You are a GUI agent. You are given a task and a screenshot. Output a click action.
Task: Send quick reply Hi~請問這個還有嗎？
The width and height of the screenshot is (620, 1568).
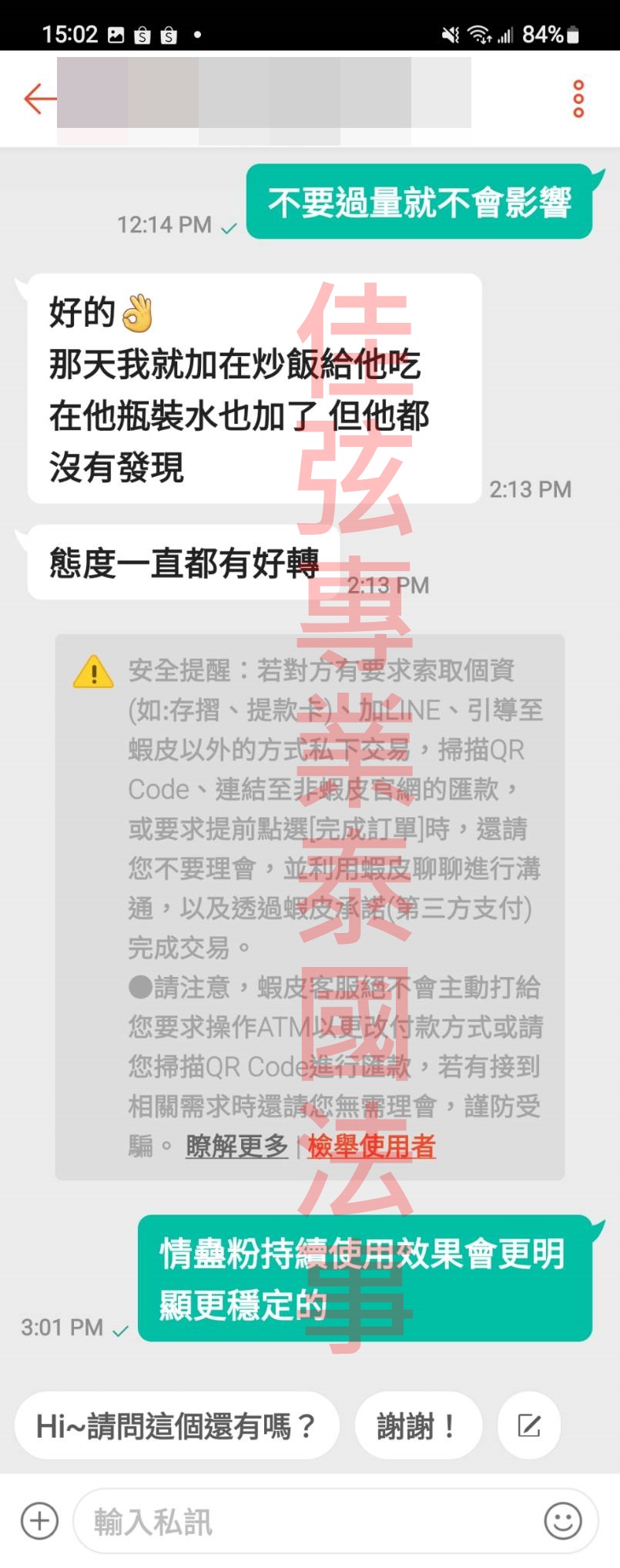(x=176, y=1426)
